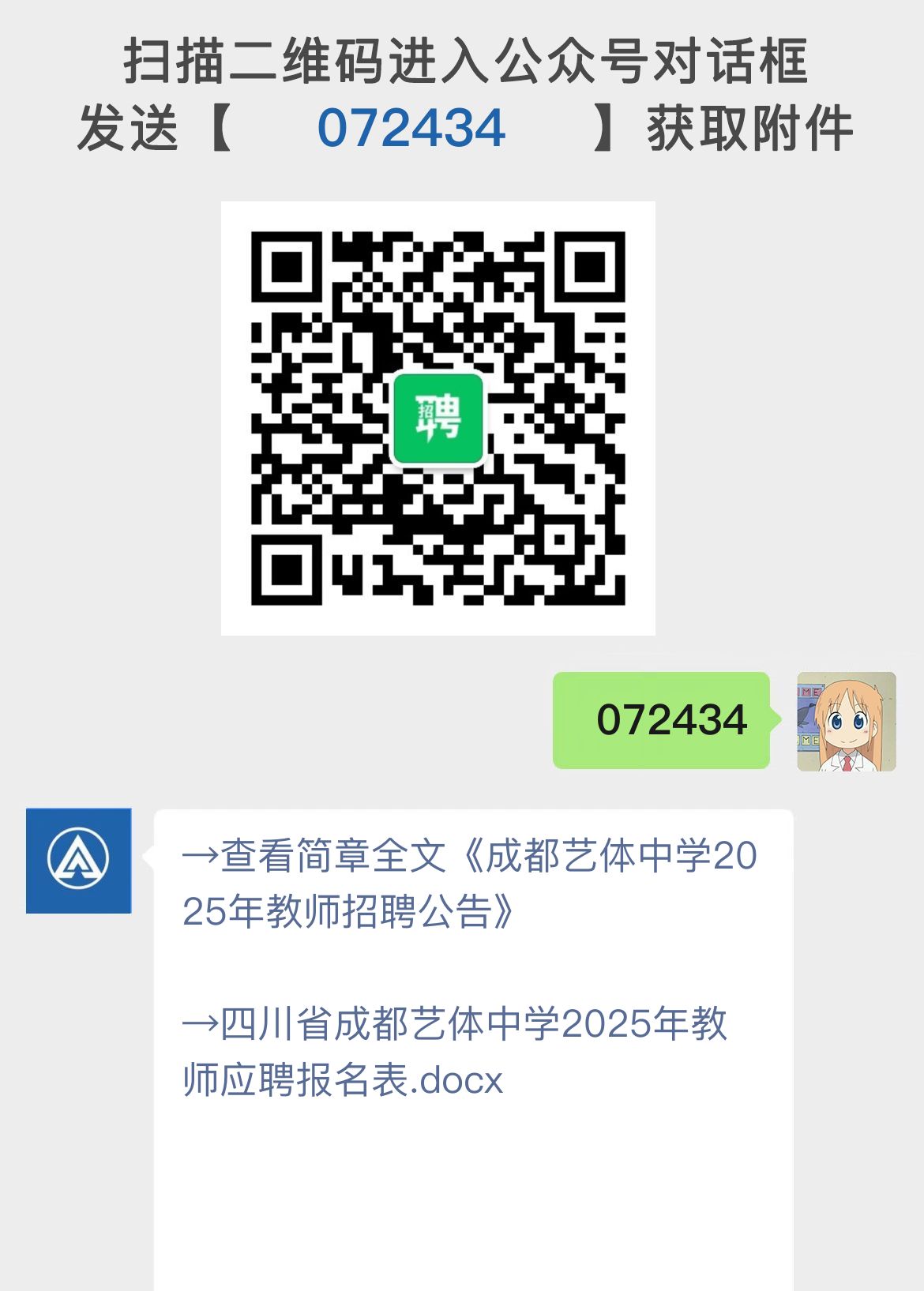Screen dimensions: 924x1291
Task: Click the speech bubble tail next to the avatar
Action: click(x=775, y=719)
